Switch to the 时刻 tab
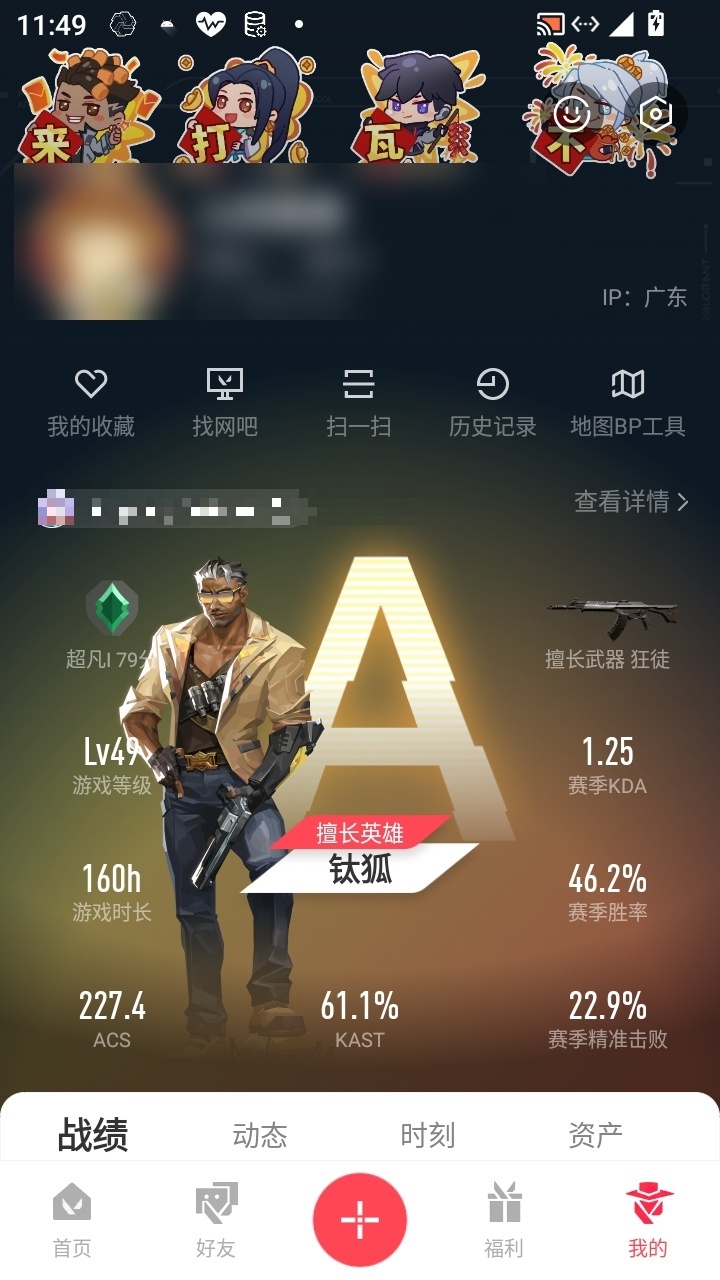Screen dimensions: 720x1280 pos(428,1135)
